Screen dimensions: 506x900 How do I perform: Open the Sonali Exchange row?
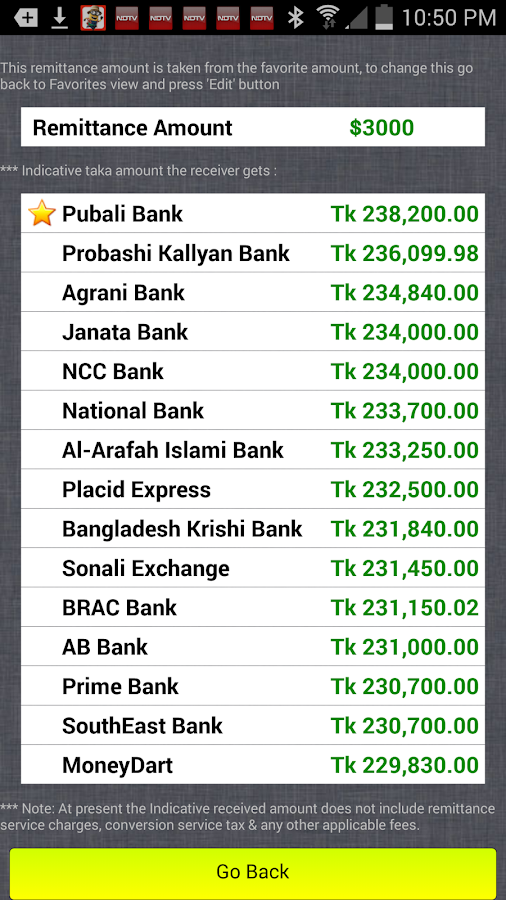(253, 568)
